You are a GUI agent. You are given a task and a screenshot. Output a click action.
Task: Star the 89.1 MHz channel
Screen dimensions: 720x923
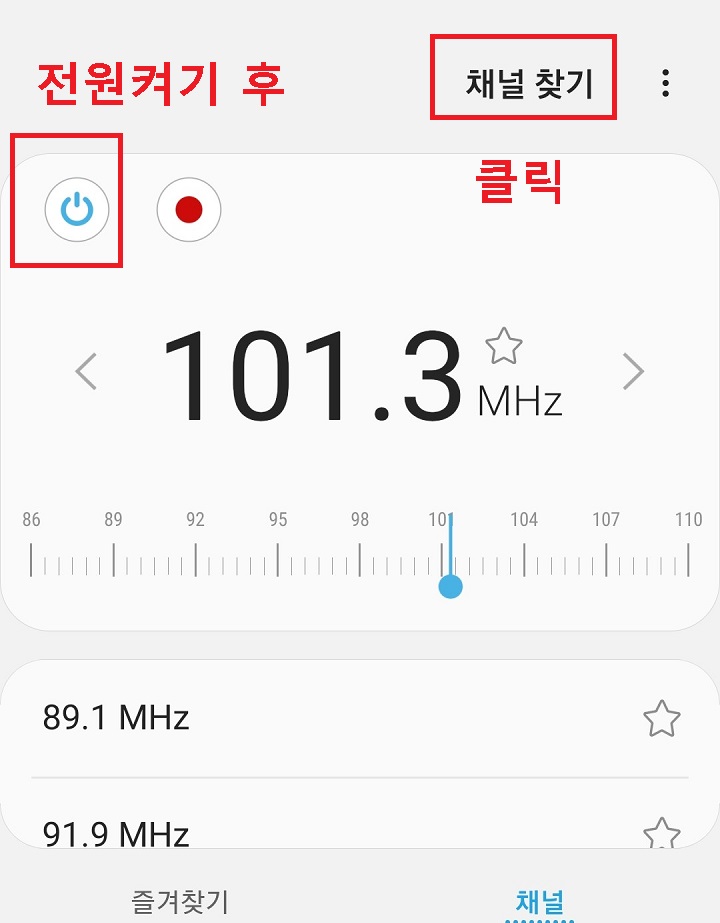point(664,716)
